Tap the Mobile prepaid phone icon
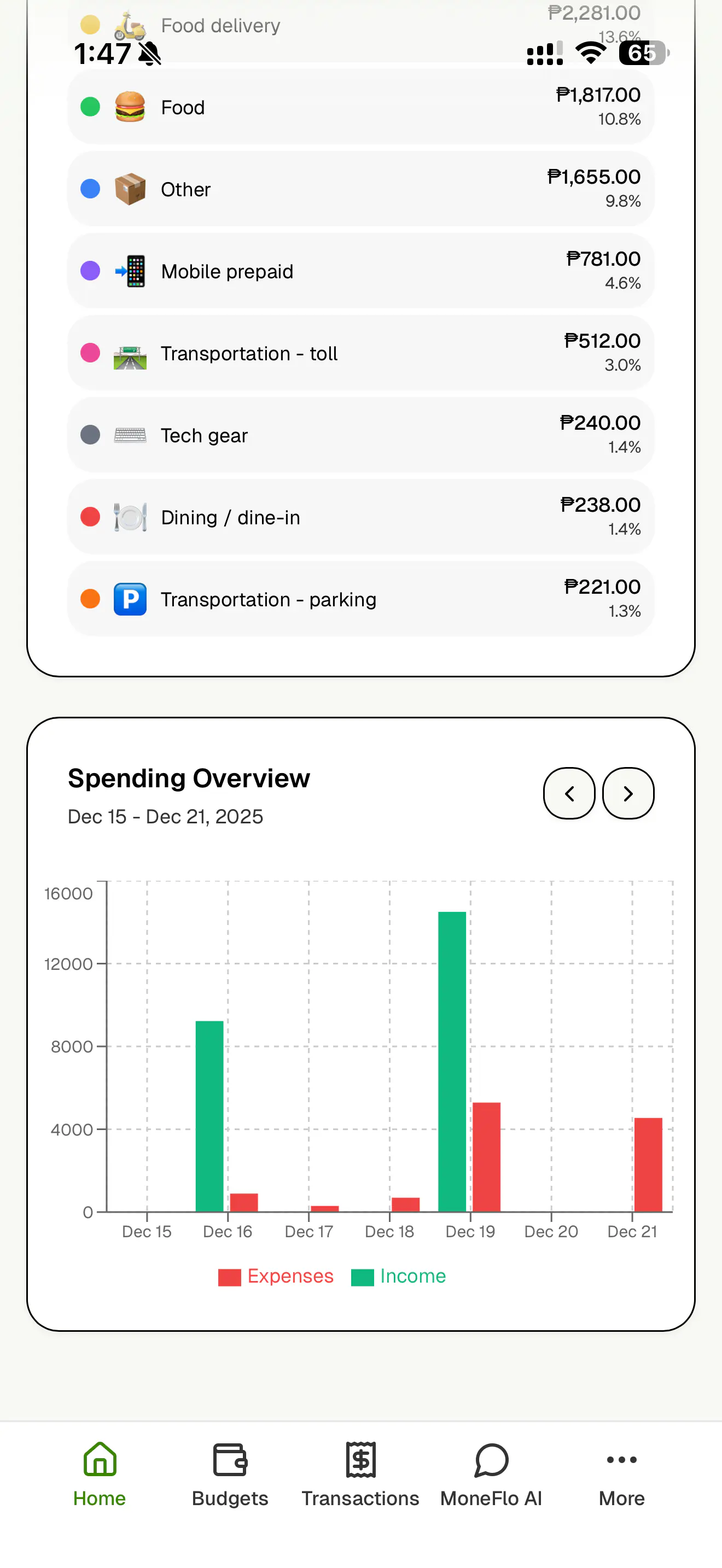 [130, 271]
